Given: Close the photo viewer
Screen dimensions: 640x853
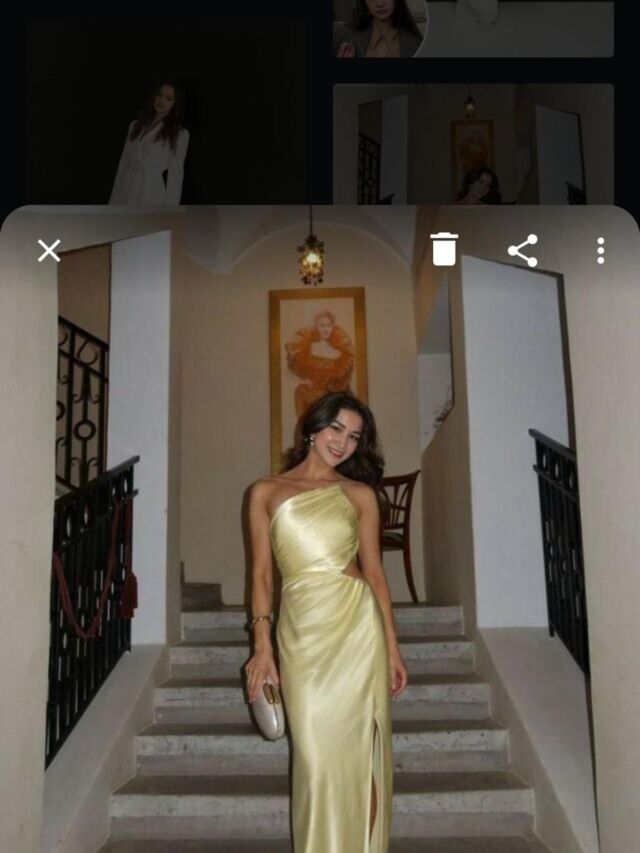Looking at the screenshot, I should click(x=49, y=250).
